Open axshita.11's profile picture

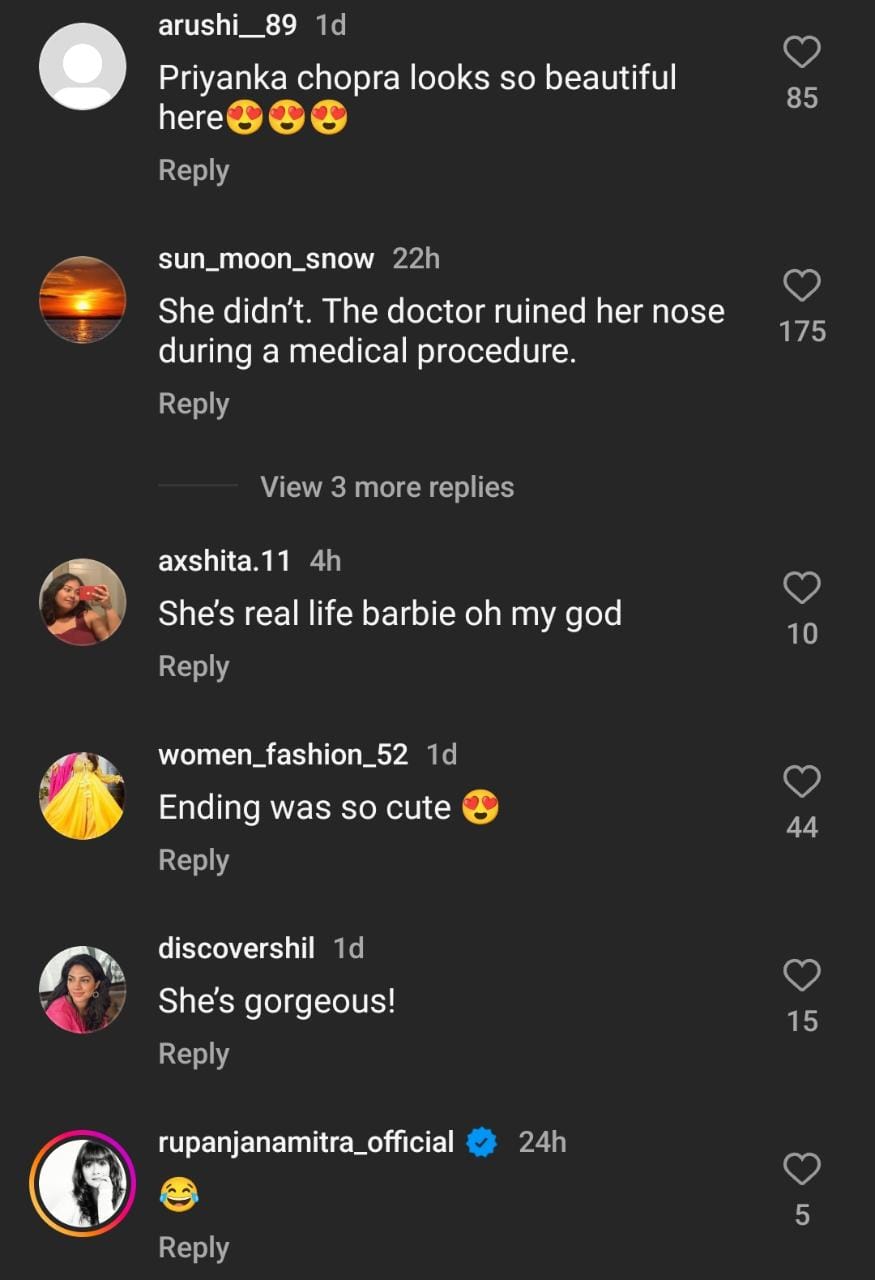[x=82, y=602]
